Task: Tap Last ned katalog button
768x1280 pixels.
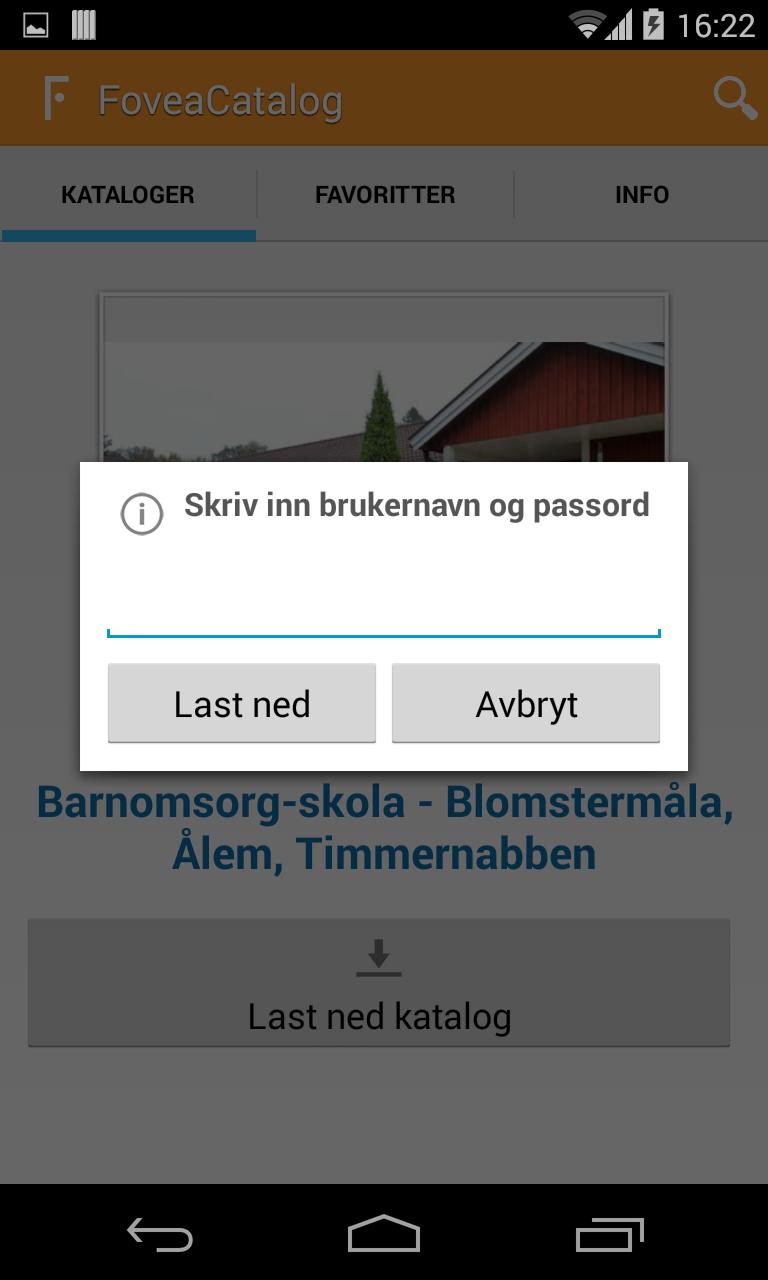Action: click(379, 983)
